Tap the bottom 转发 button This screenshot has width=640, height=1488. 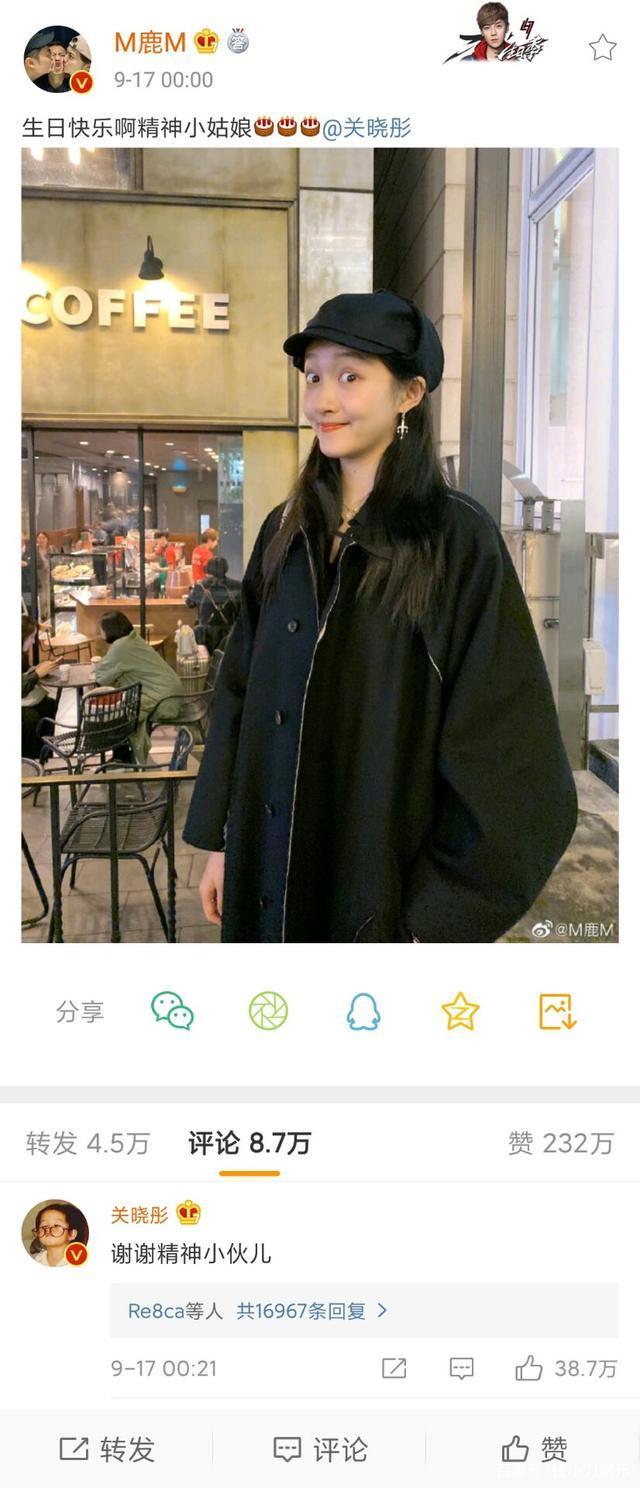(x=107, y=1449)
